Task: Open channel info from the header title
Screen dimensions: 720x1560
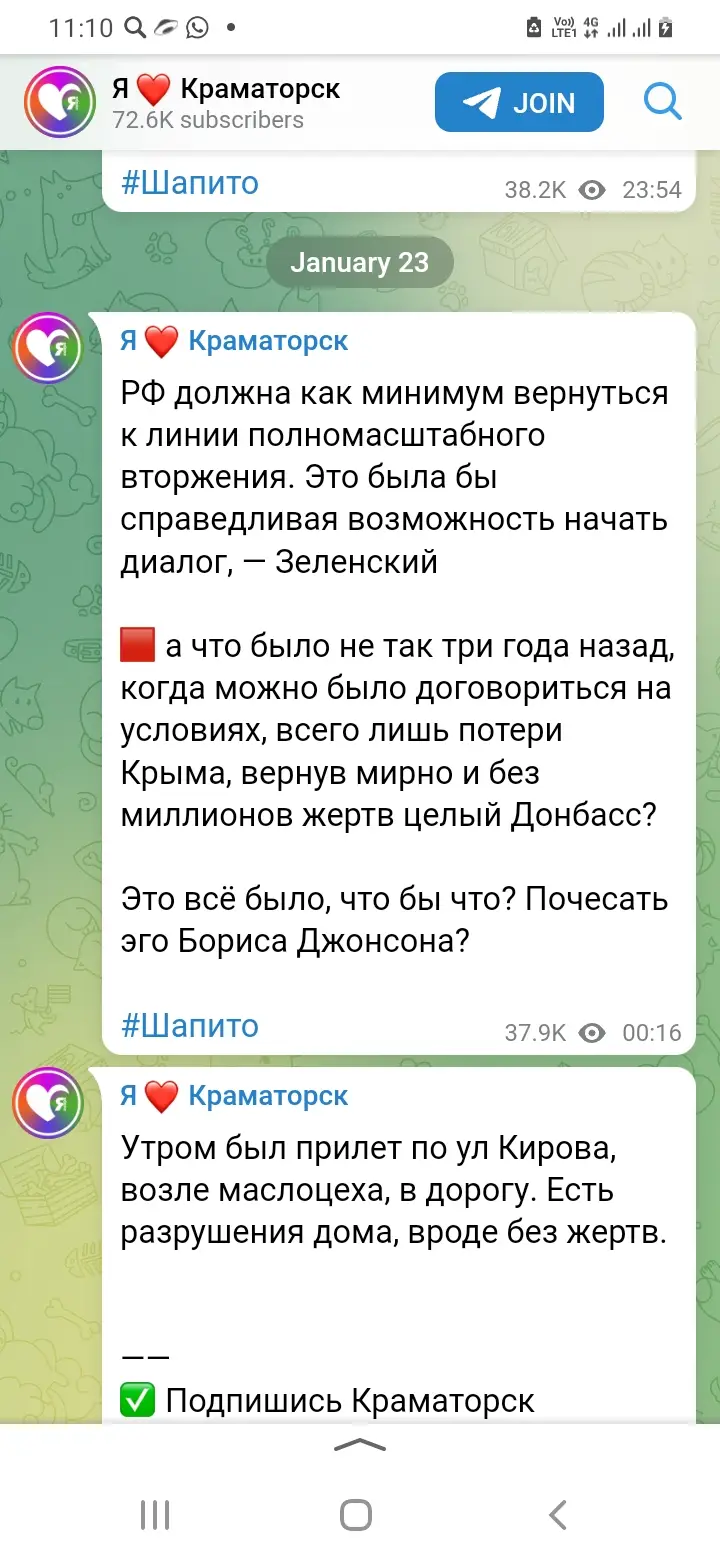Action: pyautogui.click(x=226, y=90)
